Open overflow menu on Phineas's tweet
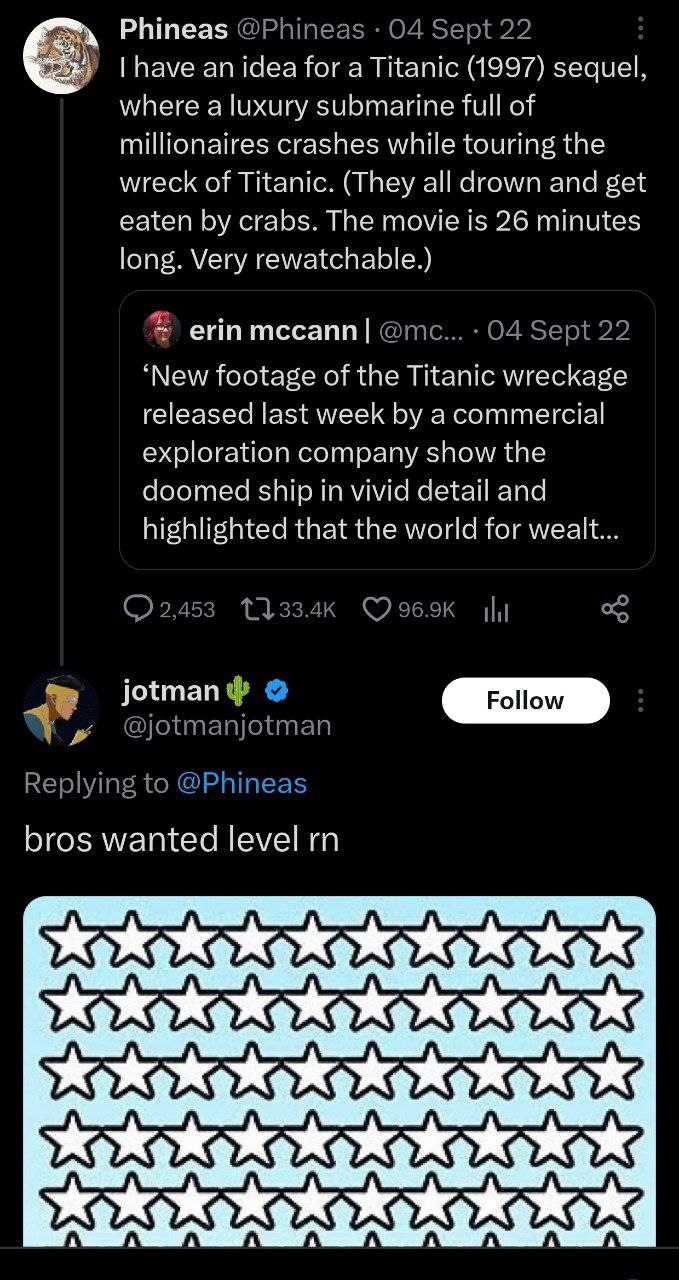The width and height of the screenshot is (679, 1280). pyautogui.click(x=641, y=30)
